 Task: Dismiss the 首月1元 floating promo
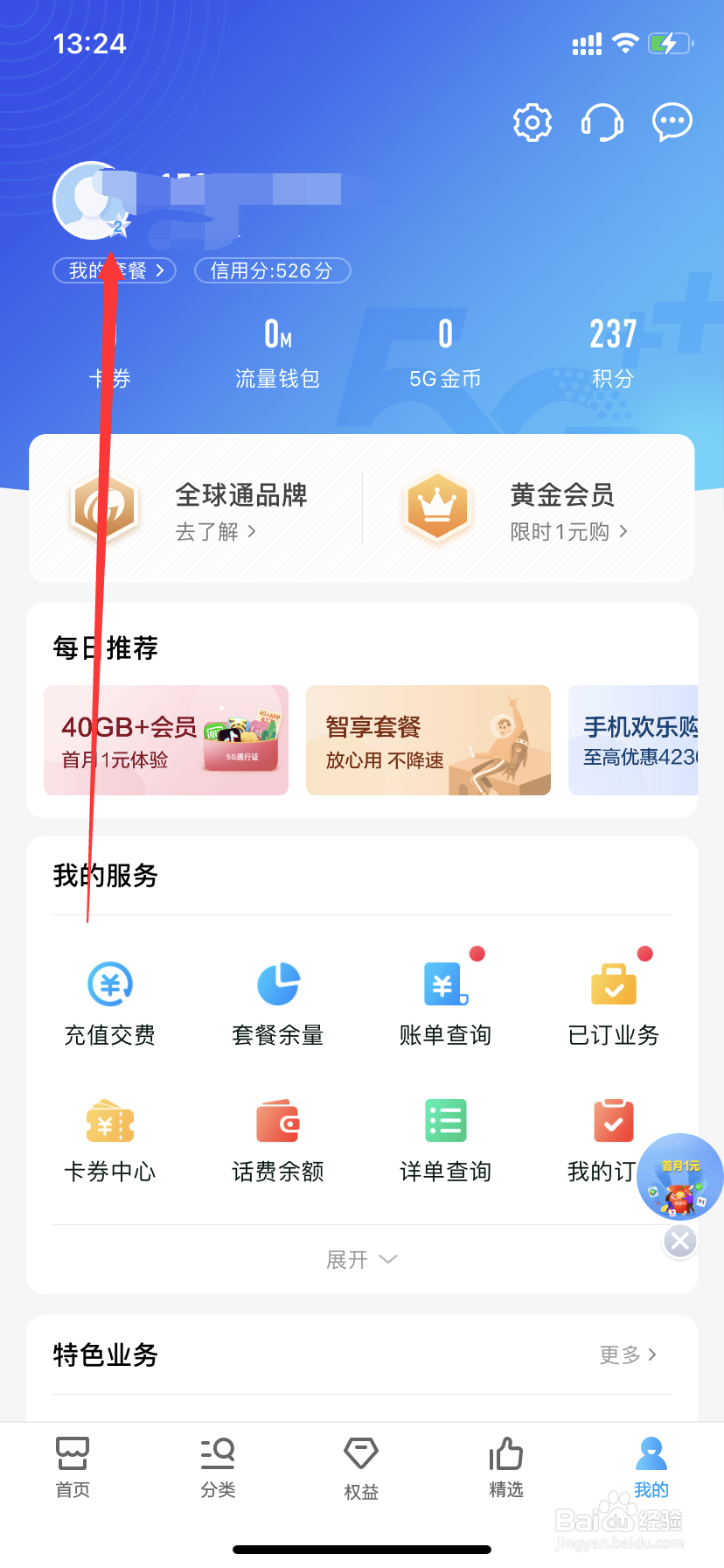tap(679, 1241)
